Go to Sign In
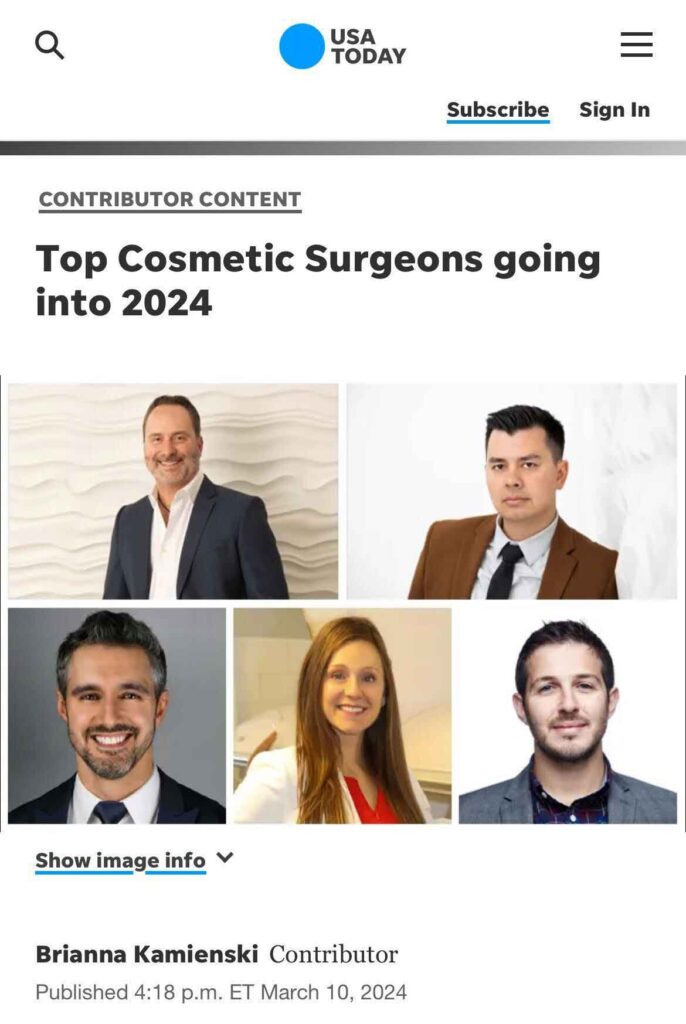This screenshot has width=686, height=1024. [x=614, y=110]
